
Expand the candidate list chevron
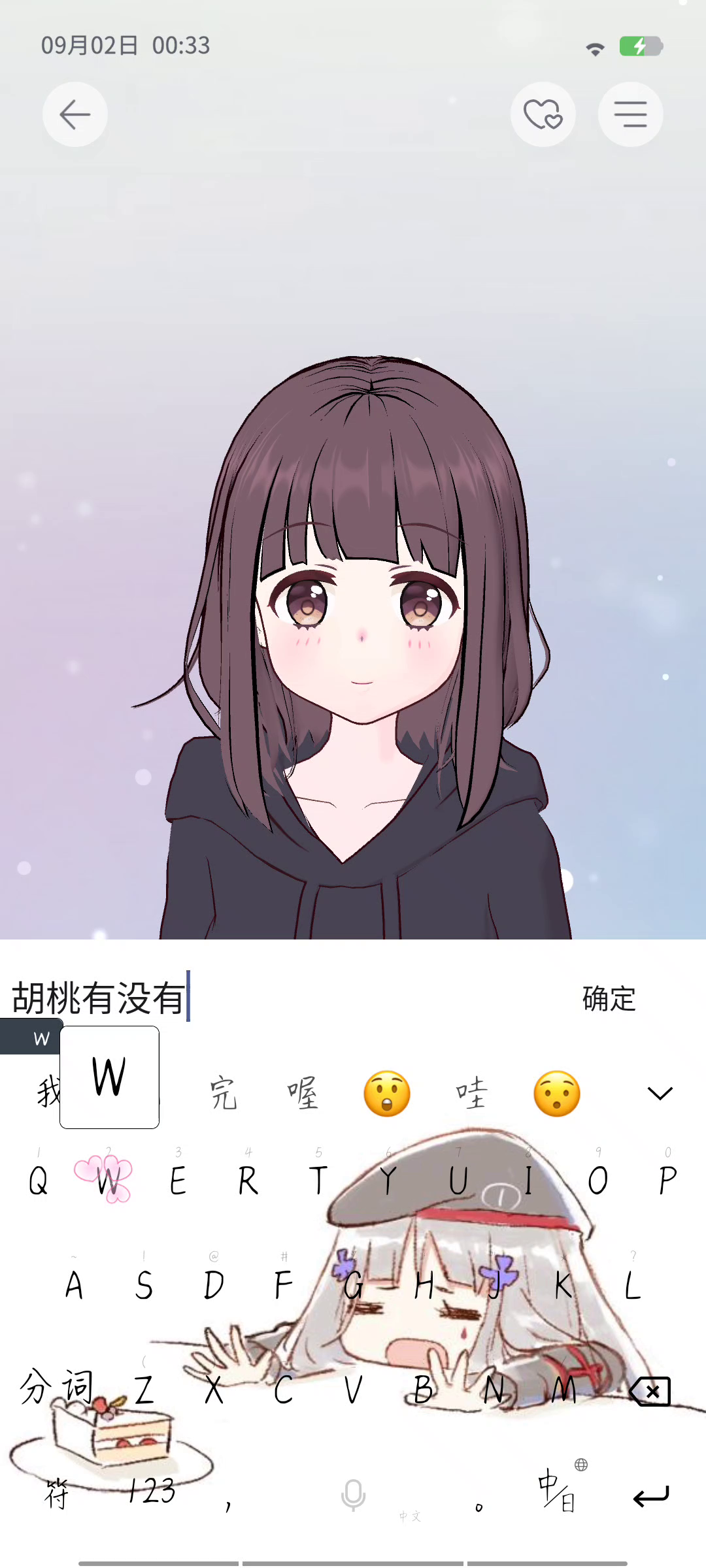click(x=660, y=1093)
